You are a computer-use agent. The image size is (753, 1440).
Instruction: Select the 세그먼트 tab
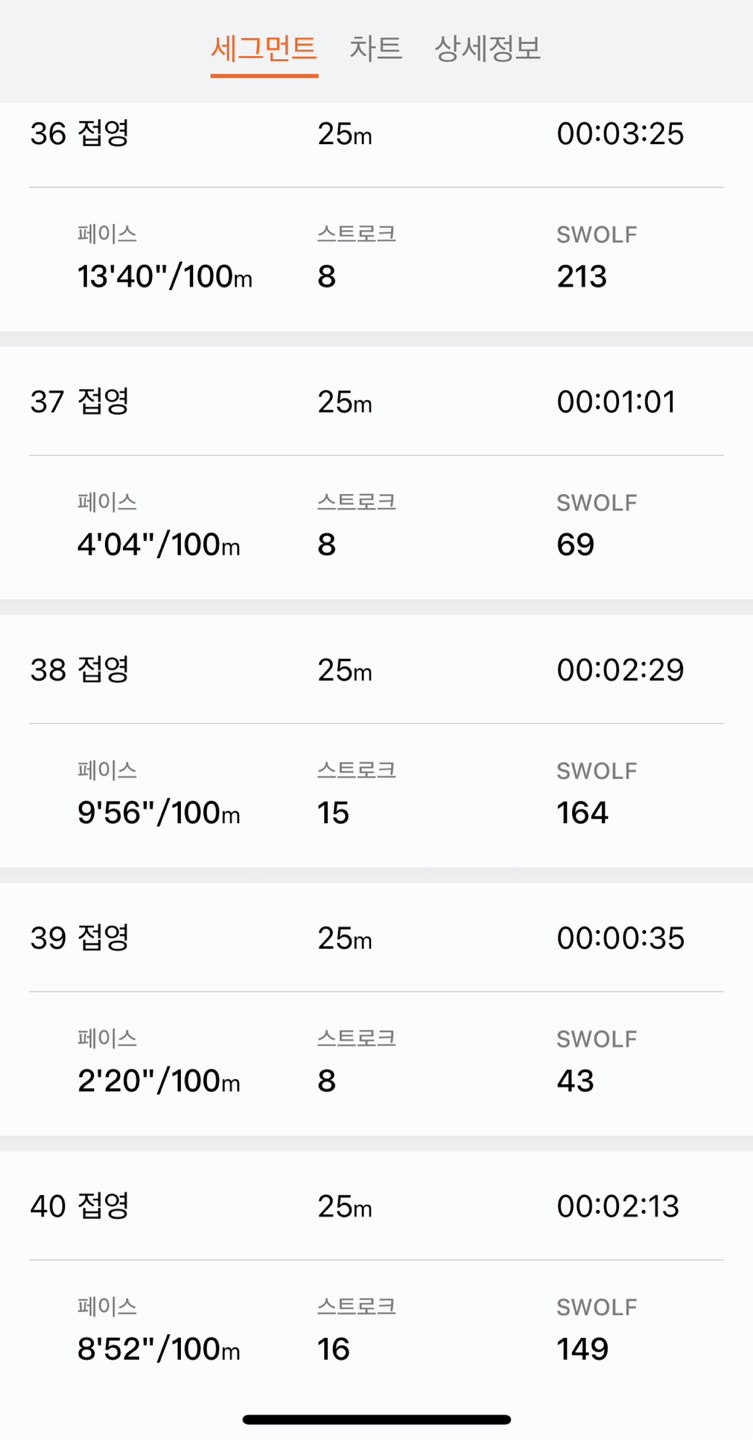(264, 48)
